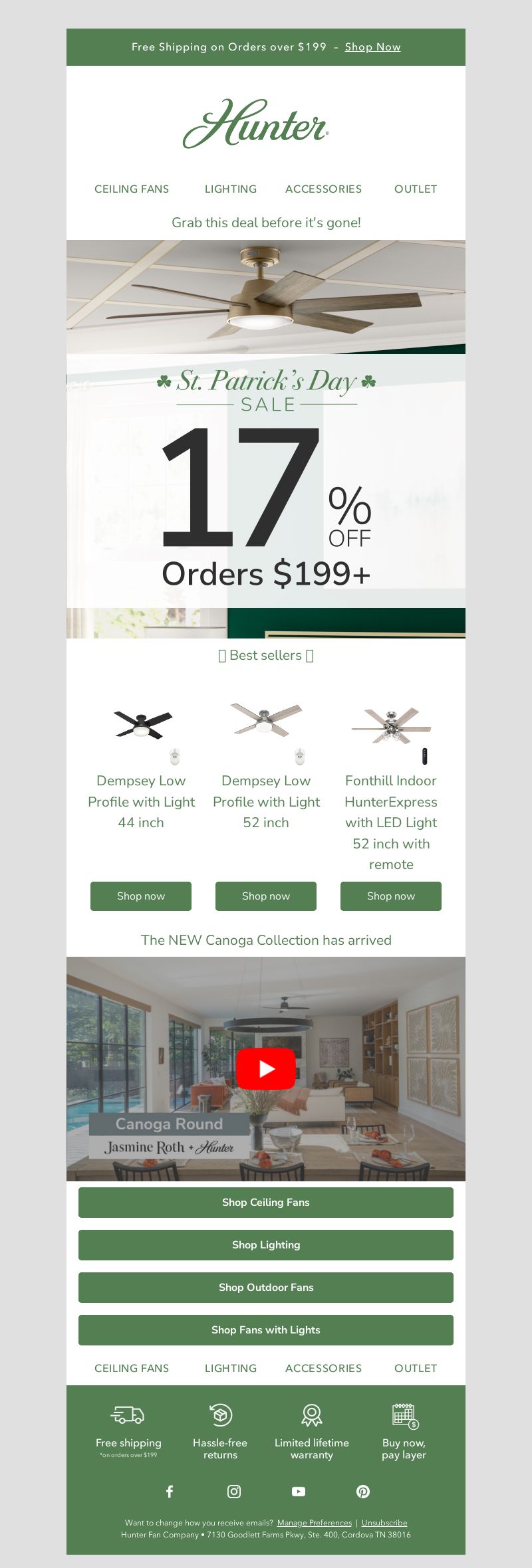Select the Shop Fans with Lights button
This screenshot has height=1568, width=532.
(x=266, y=1330)
